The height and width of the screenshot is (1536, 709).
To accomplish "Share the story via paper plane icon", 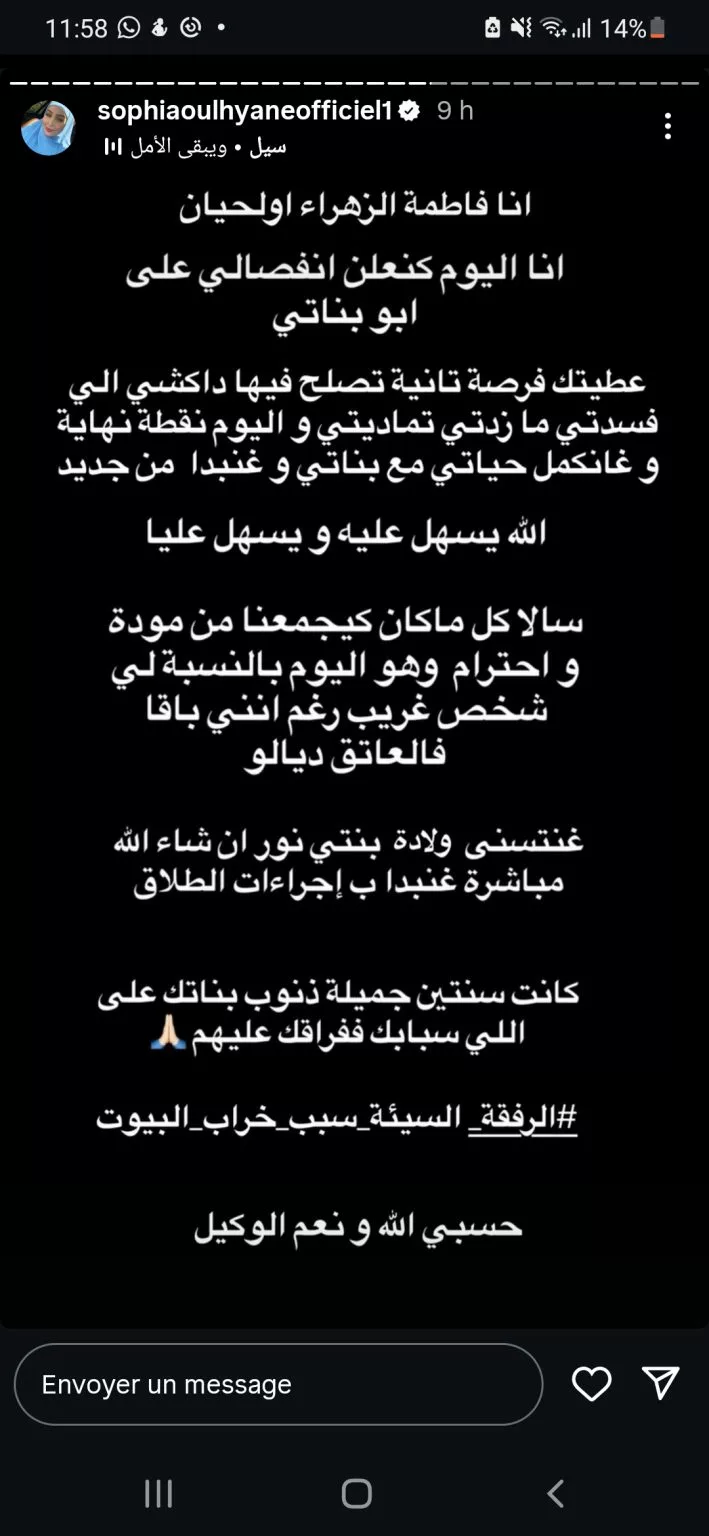I will coord(661,1383).
